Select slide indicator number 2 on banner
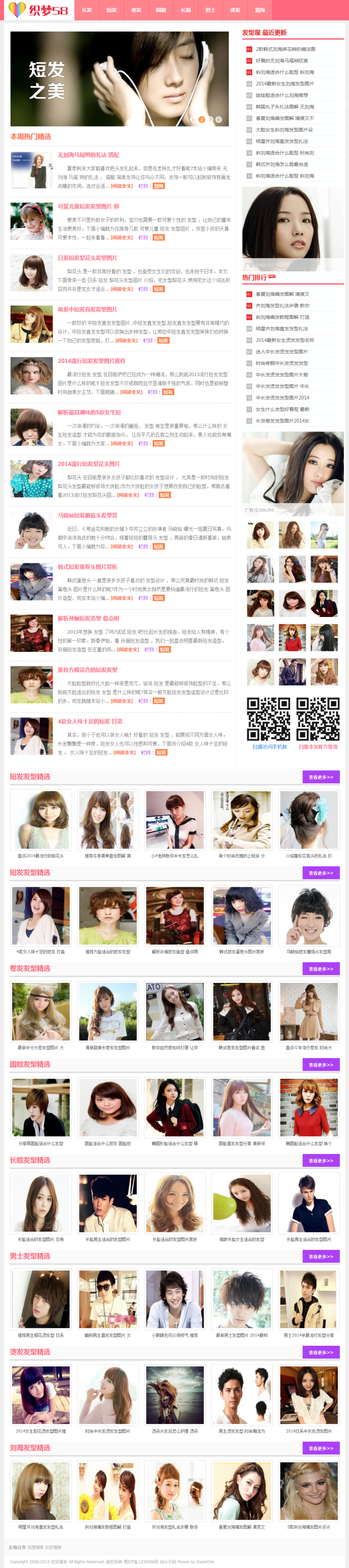 pyautogui.click(x=201, y=119)
